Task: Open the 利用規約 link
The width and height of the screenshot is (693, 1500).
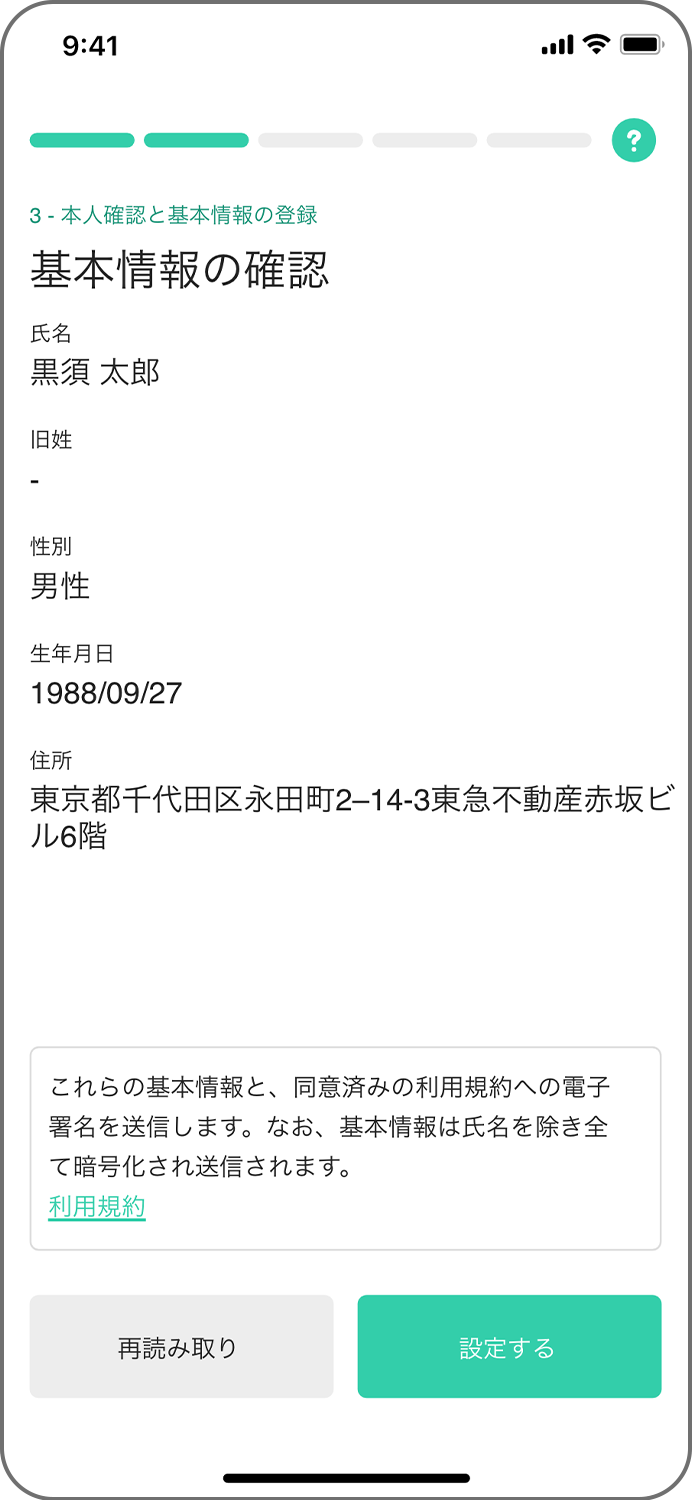Action: coord(97,1207)
